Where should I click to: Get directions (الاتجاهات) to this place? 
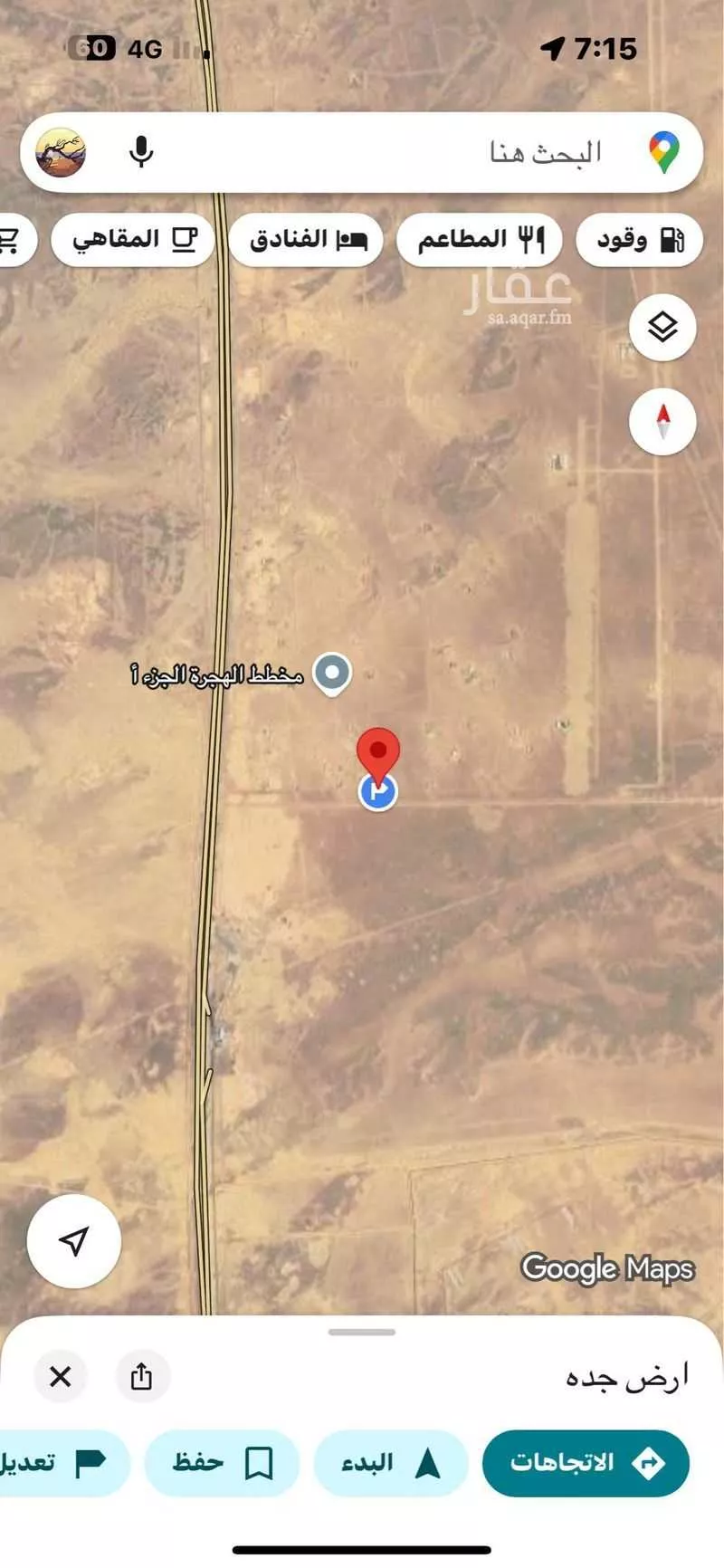pyautogui.click(x=586, y=1463)
